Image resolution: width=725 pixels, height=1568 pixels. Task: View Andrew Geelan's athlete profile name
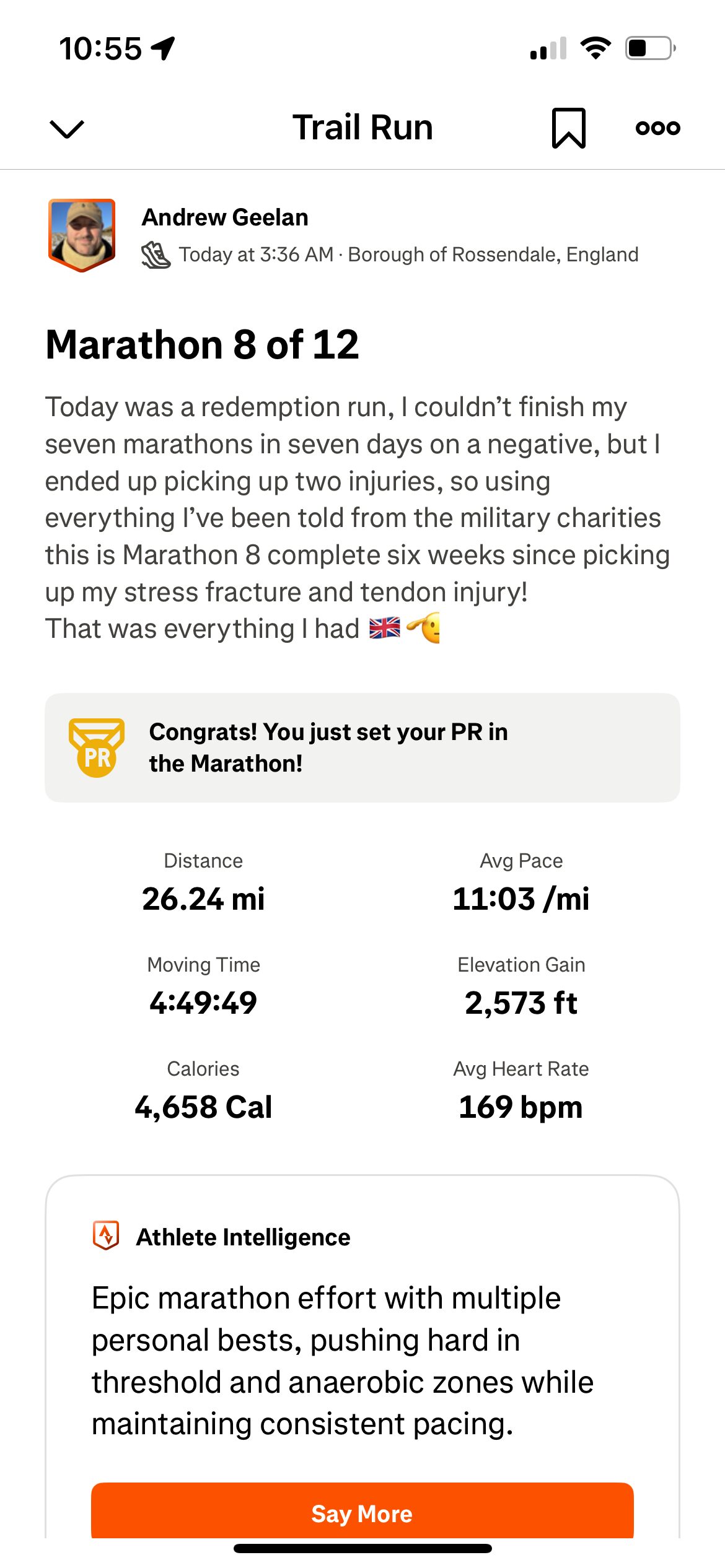coord(225,217)
